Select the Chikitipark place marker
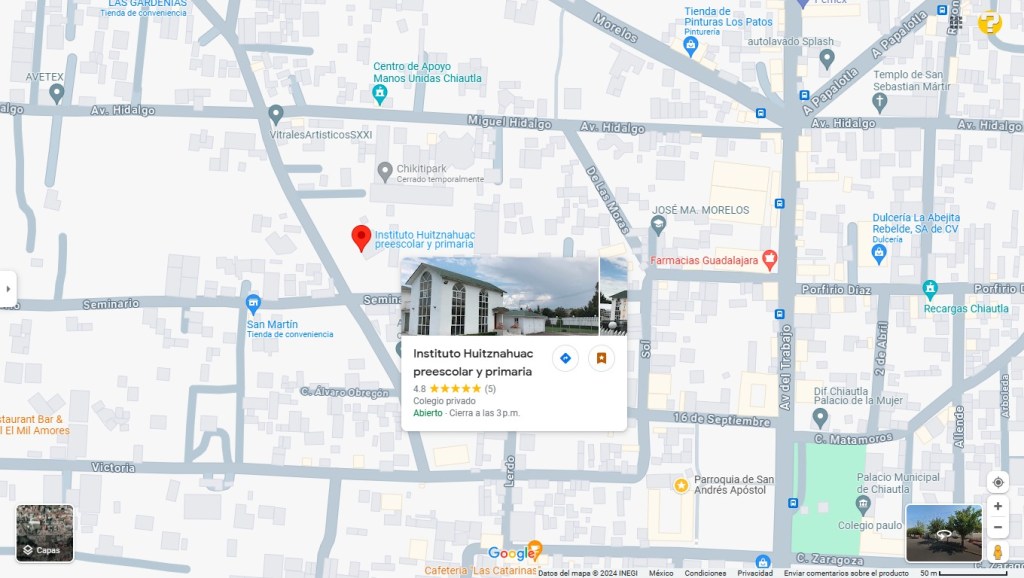The height and width of the screenshot is (578, 1024). 384,172
